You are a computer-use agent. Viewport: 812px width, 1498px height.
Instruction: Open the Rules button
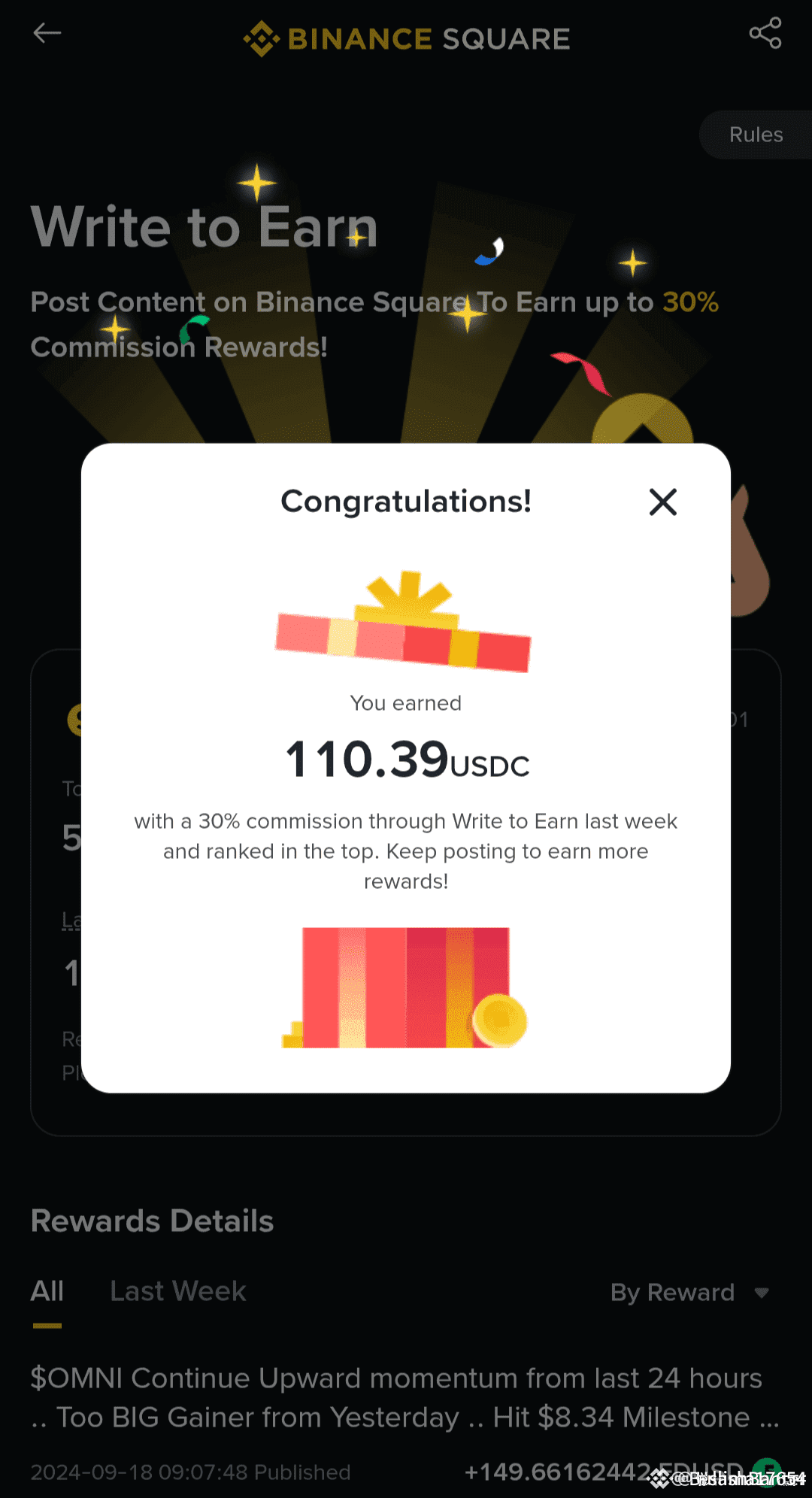pos(756,135)
